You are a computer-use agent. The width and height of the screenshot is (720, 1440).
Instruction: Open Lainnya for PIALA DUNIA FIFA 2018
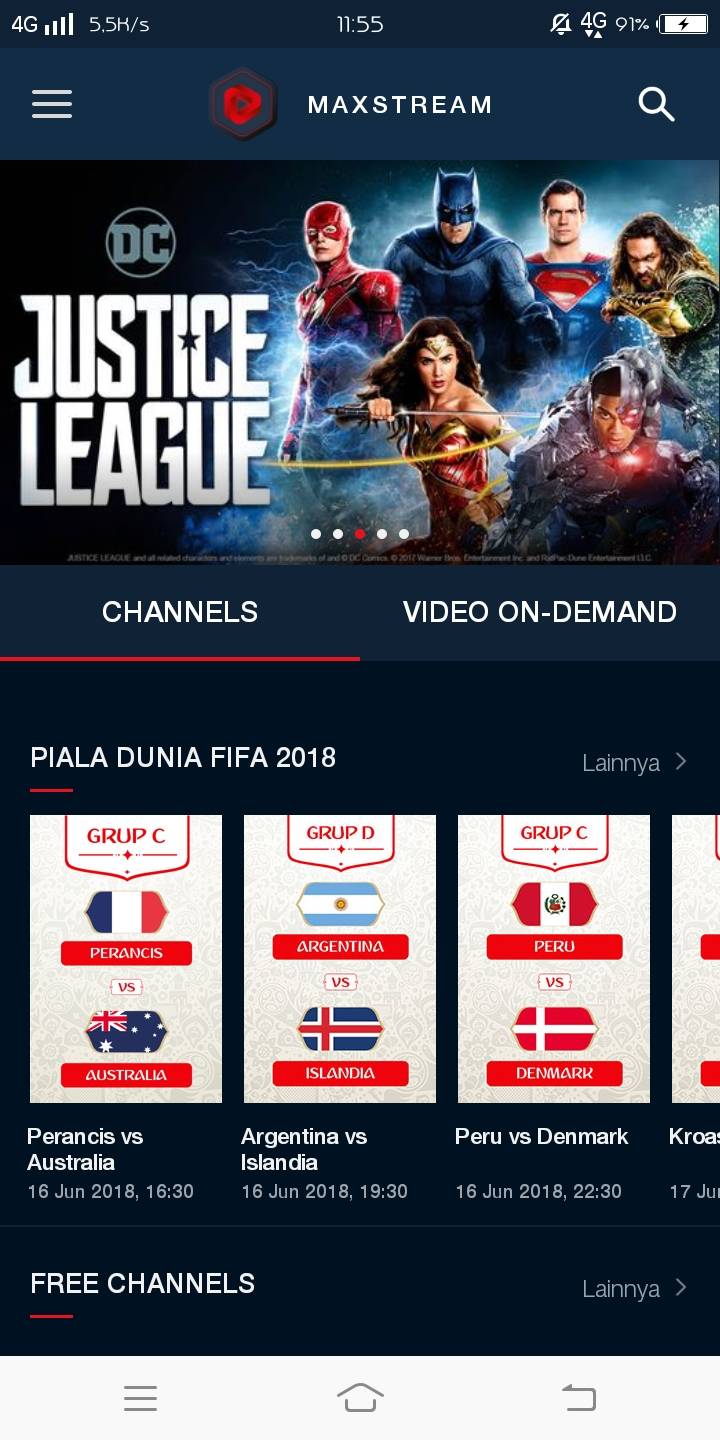click(x=621, y=762)
